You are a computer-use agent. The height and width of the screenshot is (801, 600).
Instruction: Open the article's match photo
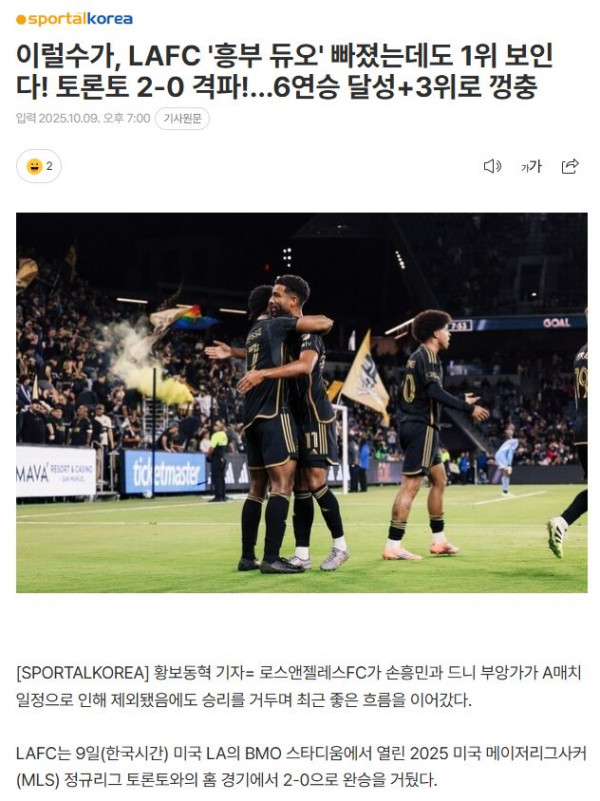(x=300, y=402)
